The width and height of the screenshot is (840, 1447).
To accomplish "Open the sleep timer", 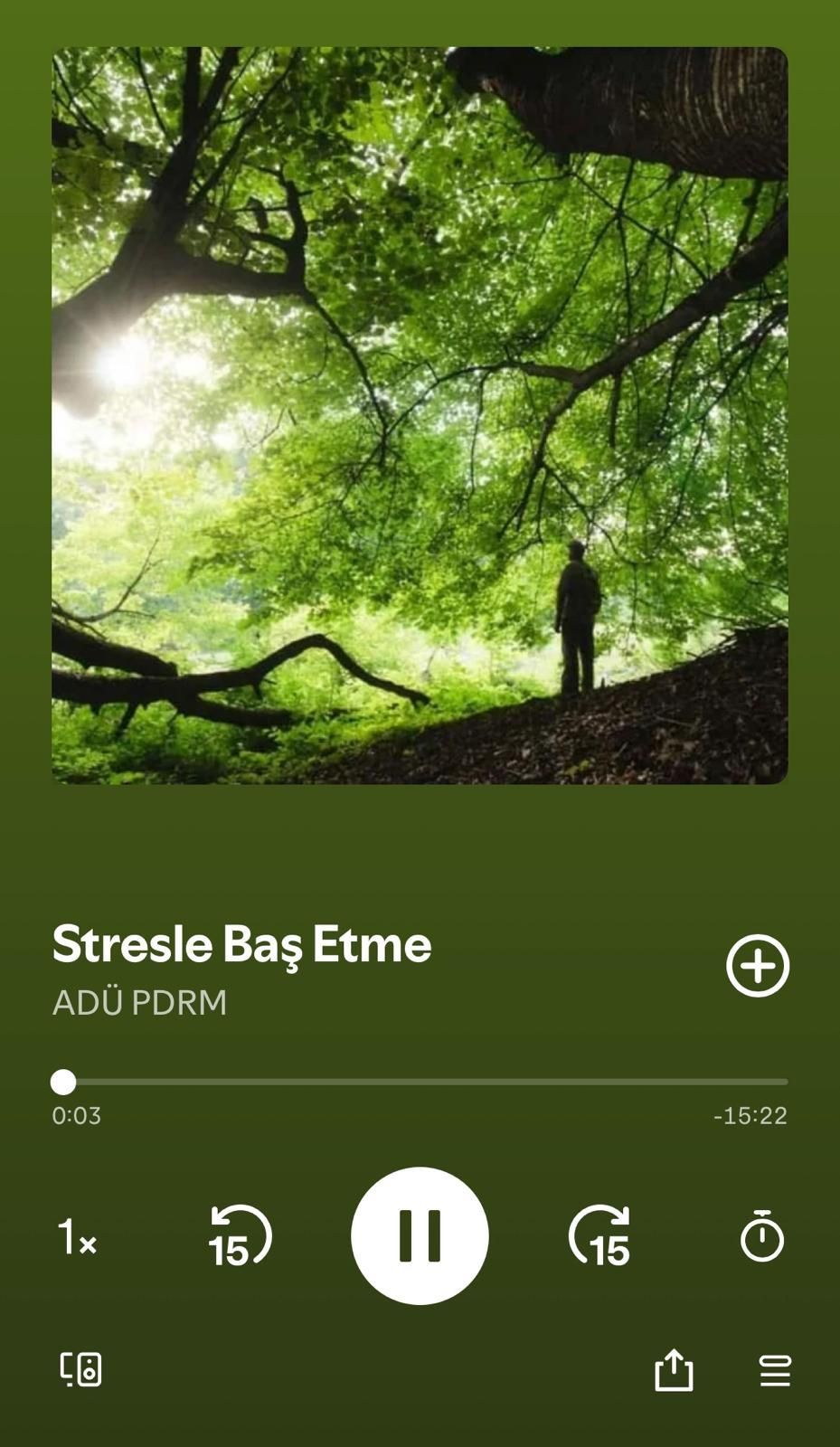I will click(761, 1236).
